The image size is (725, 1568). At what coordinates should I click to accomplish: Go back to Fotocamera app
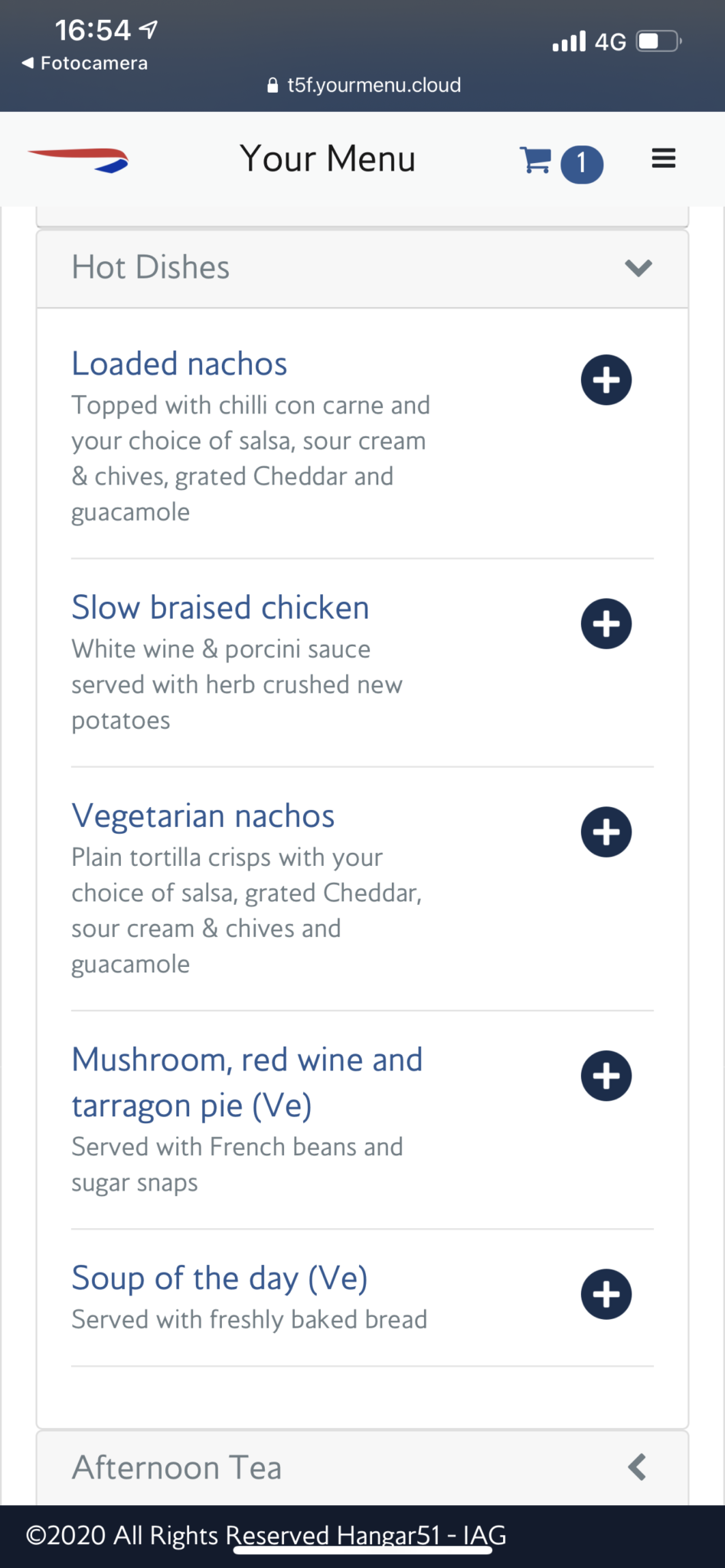coord(84,63)
